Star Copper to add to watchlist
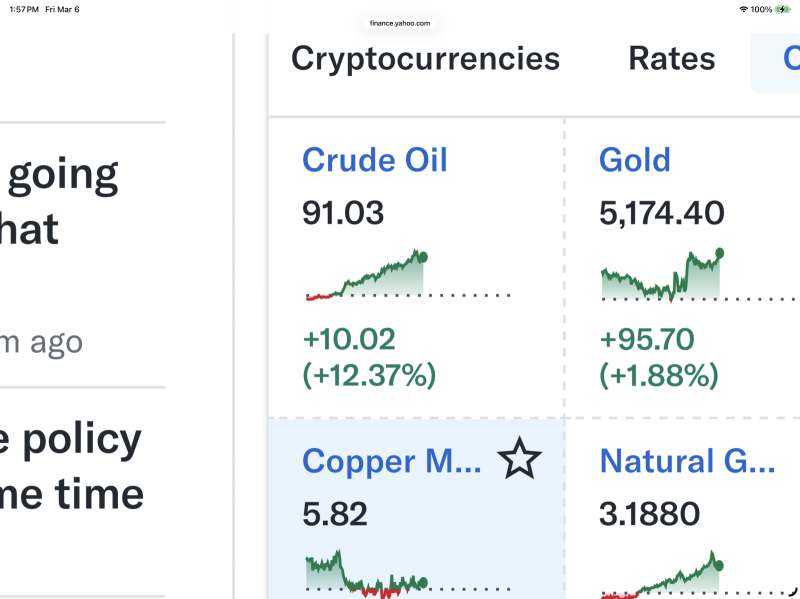The width and height of the screenshot is (800, 599). (520, 460)
